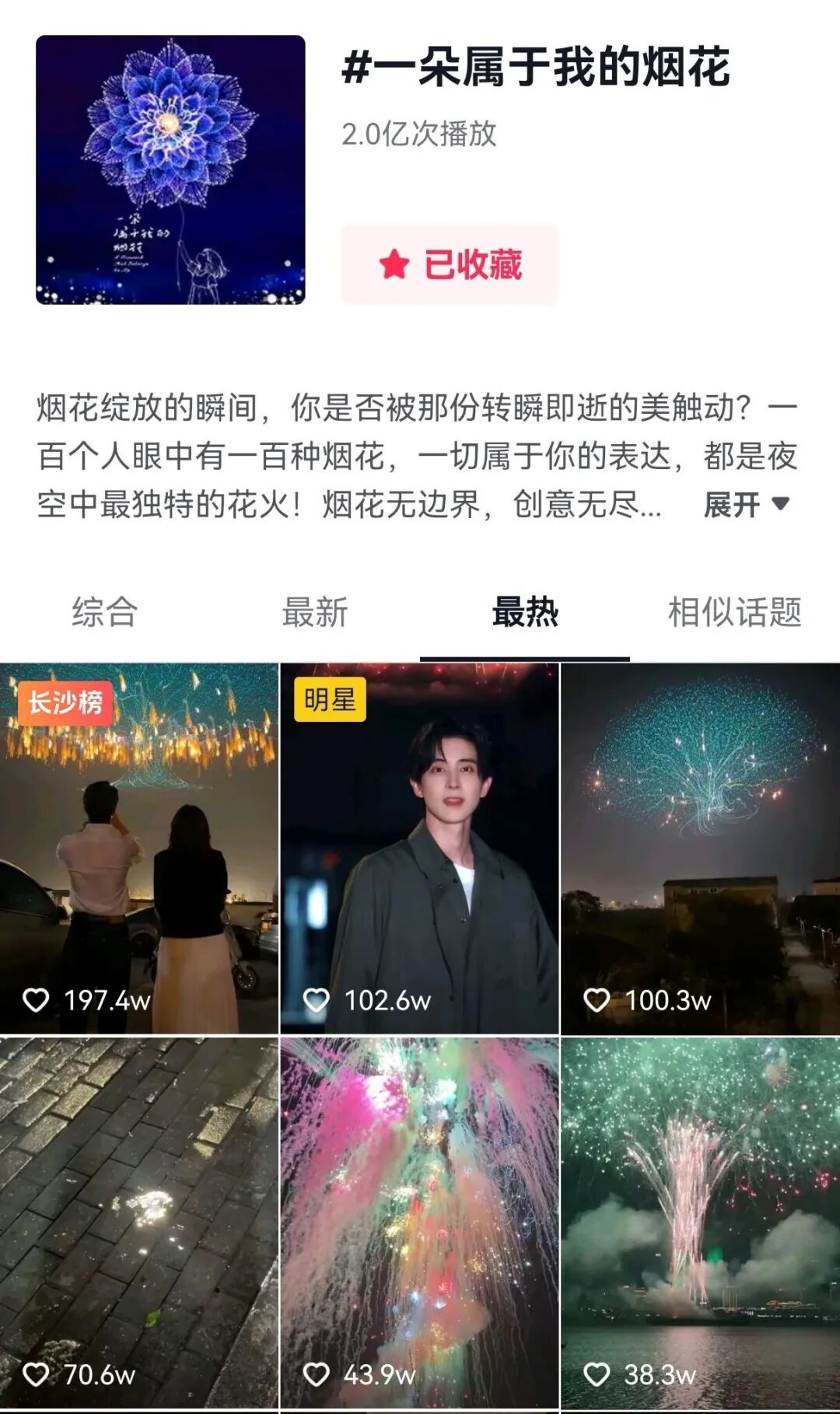Expand the topic description with 展开

tap(746, 505)
